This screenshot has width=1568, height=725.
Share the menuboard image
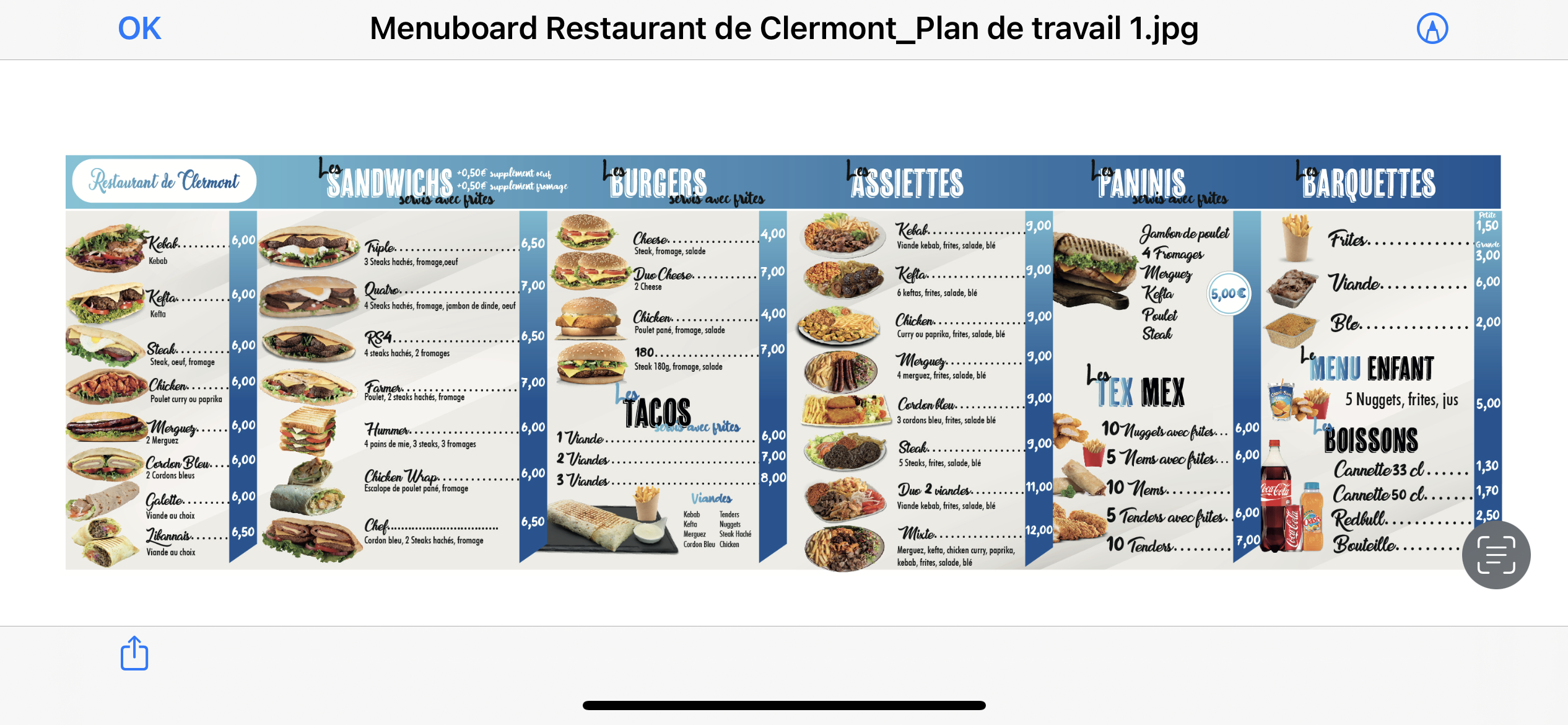(134, 653)
